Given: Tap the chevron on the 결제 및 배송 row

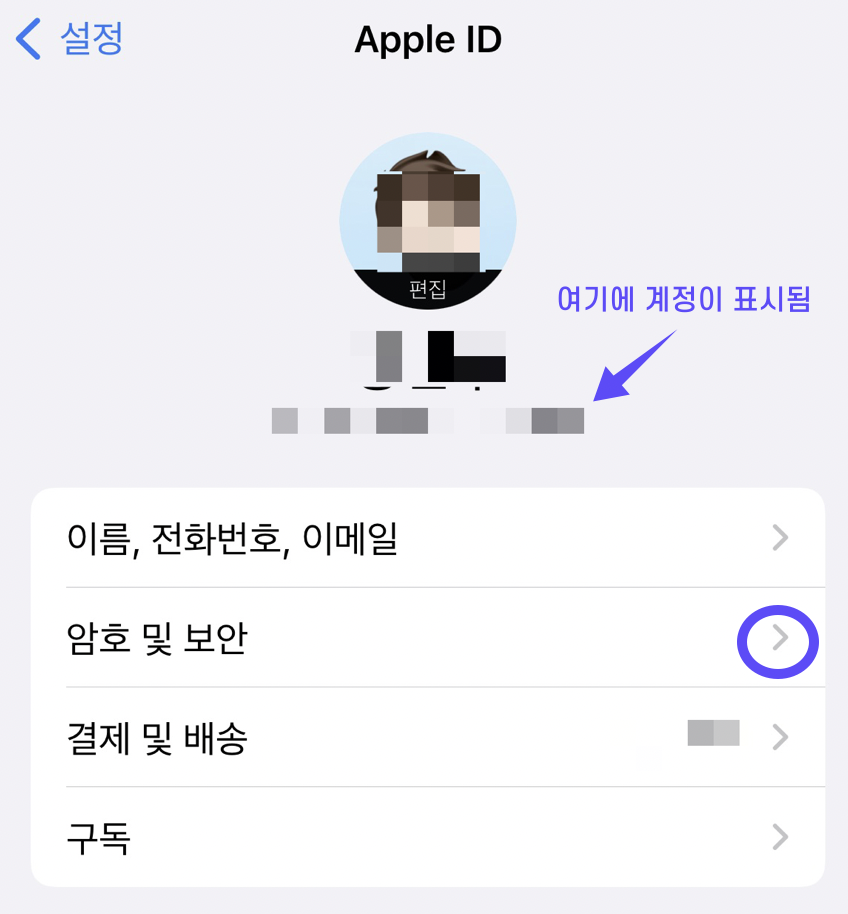Looking at the screenshot, I should 780,736.
